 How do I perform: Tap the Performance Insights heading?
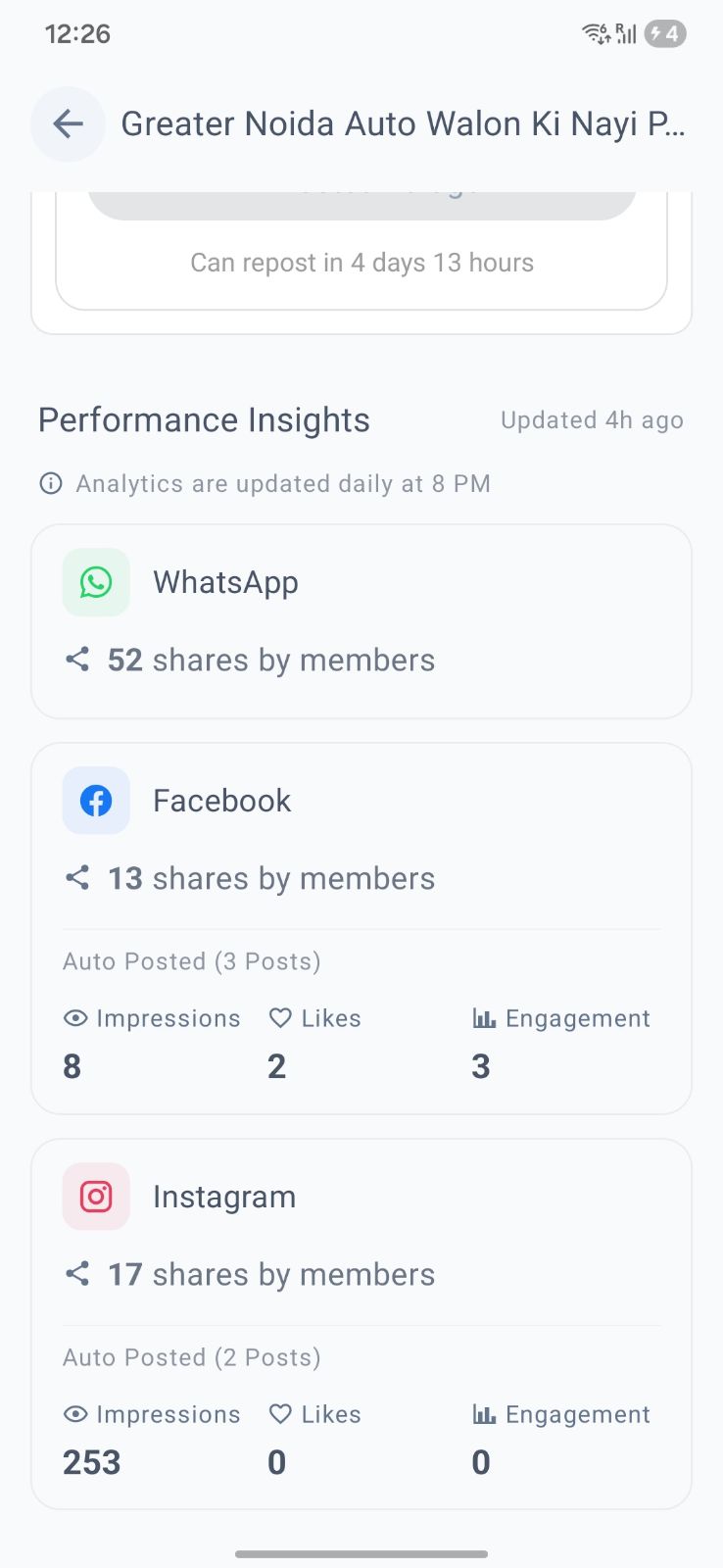coord(204,419)
